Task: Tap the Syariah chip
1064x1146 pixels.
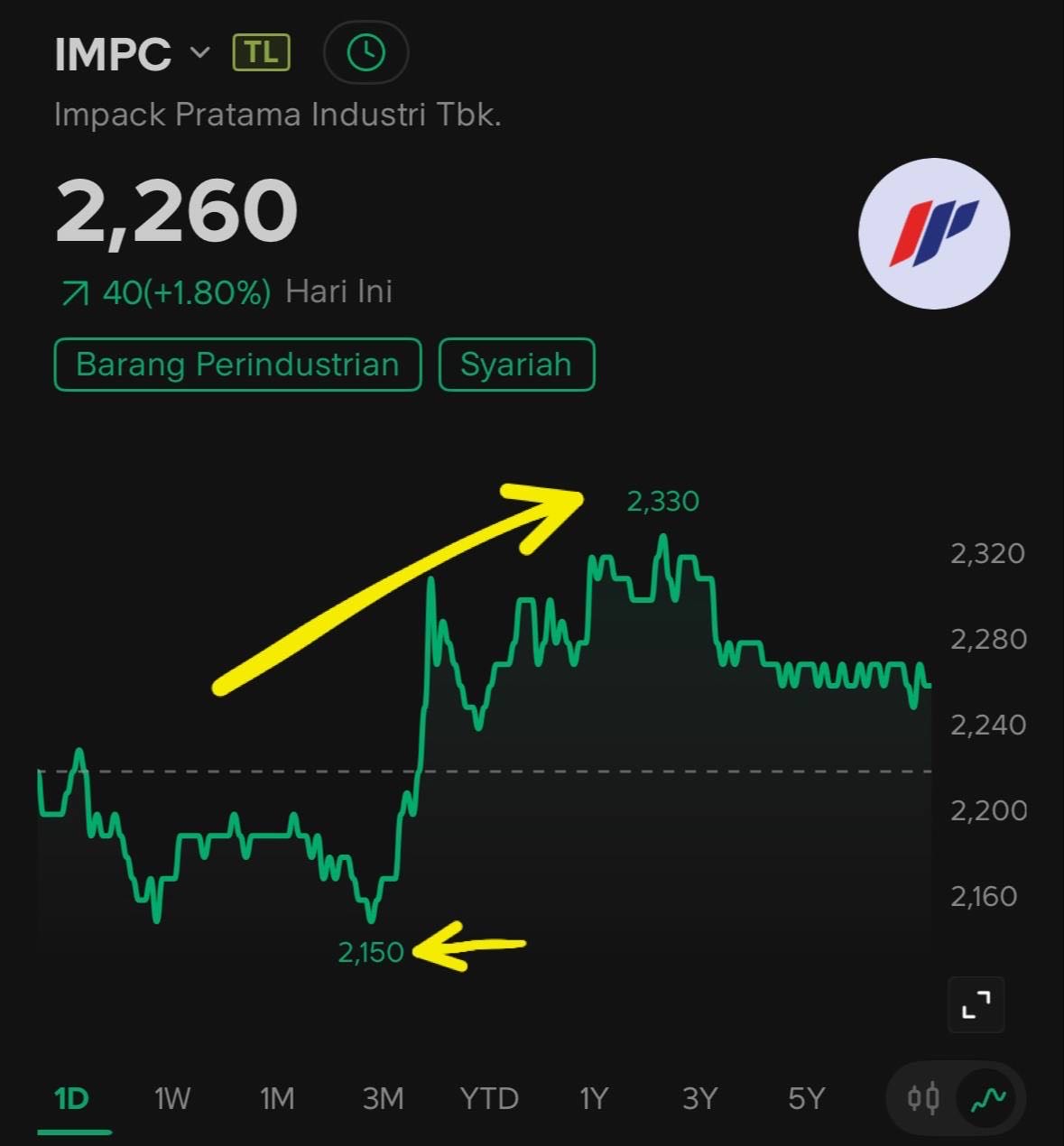Action: (516, 365)
